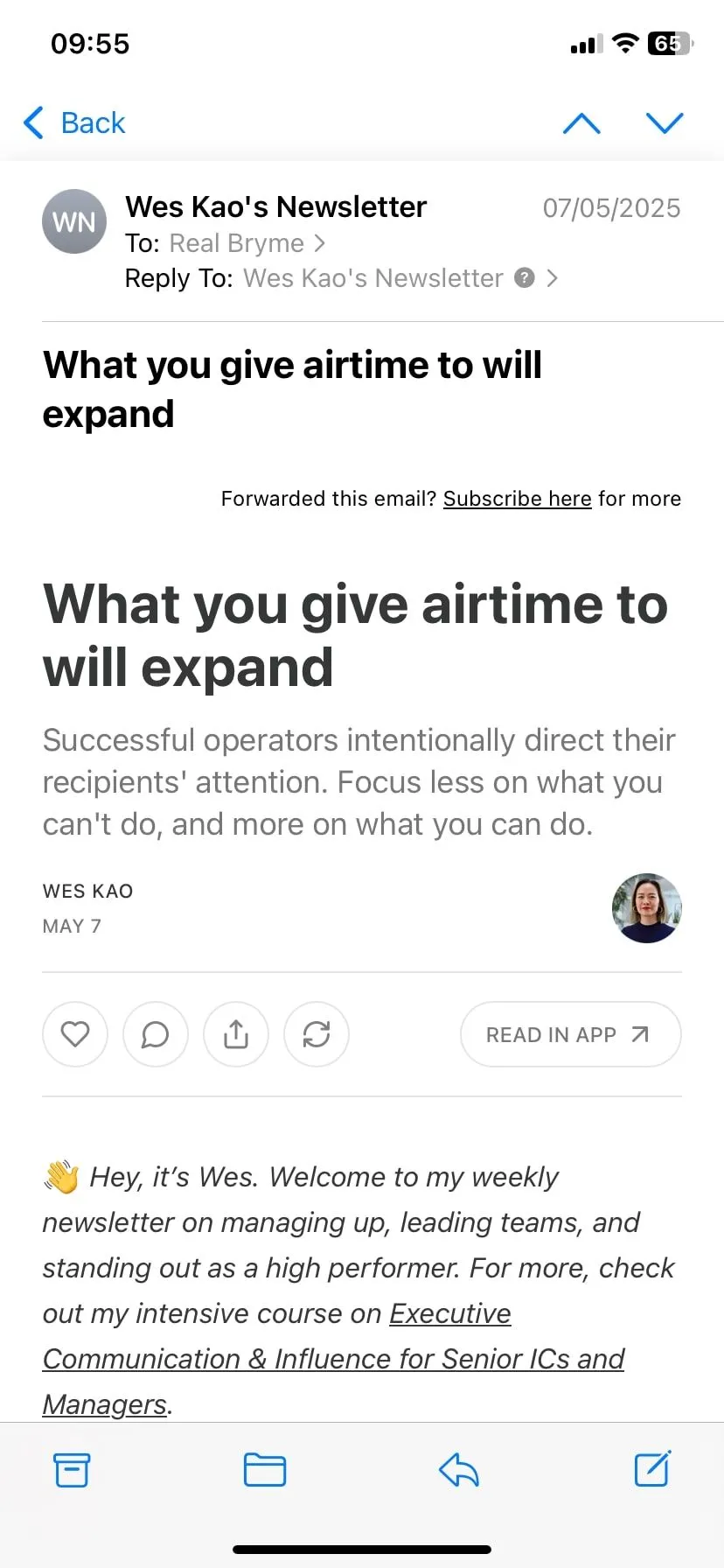
Task: Jump to the previous email with up arrow
Action: [x=581, y=123]
